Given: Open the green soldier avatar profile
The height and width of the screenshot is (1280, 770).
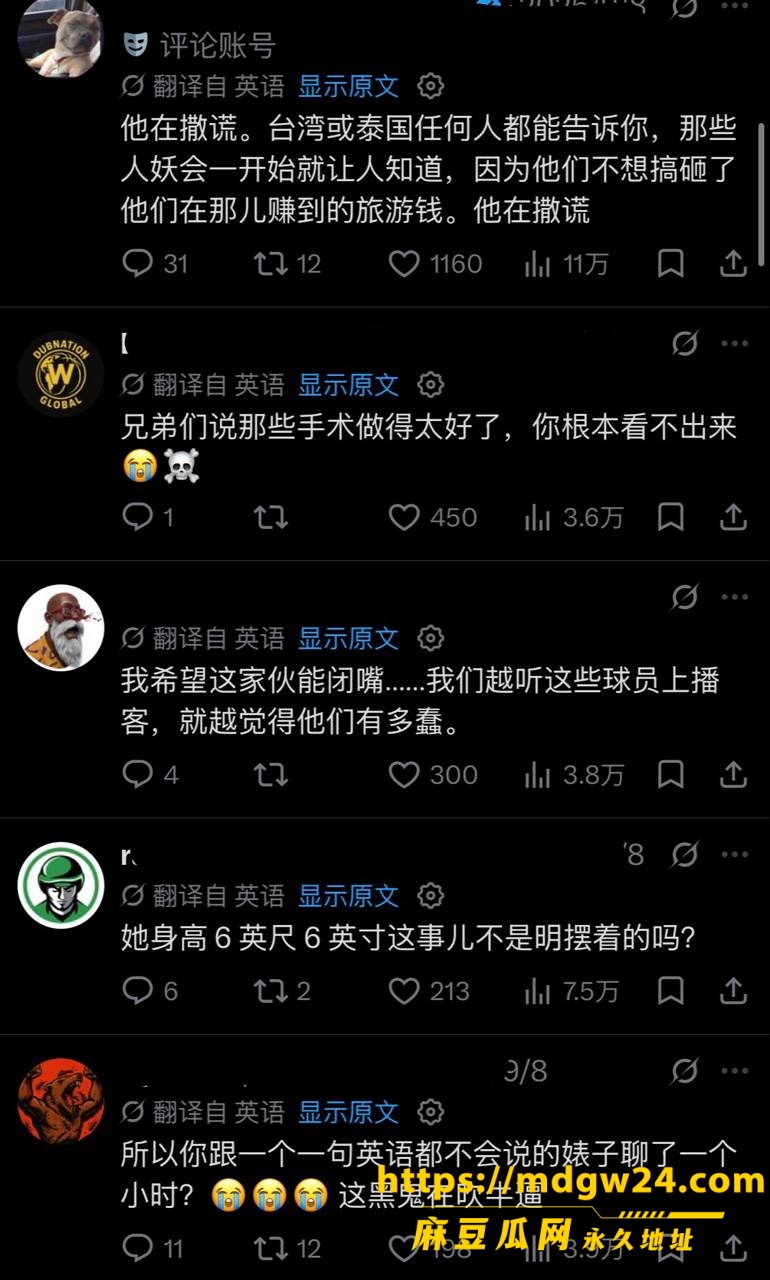Looking at the screenshot, I should (61, 886).
